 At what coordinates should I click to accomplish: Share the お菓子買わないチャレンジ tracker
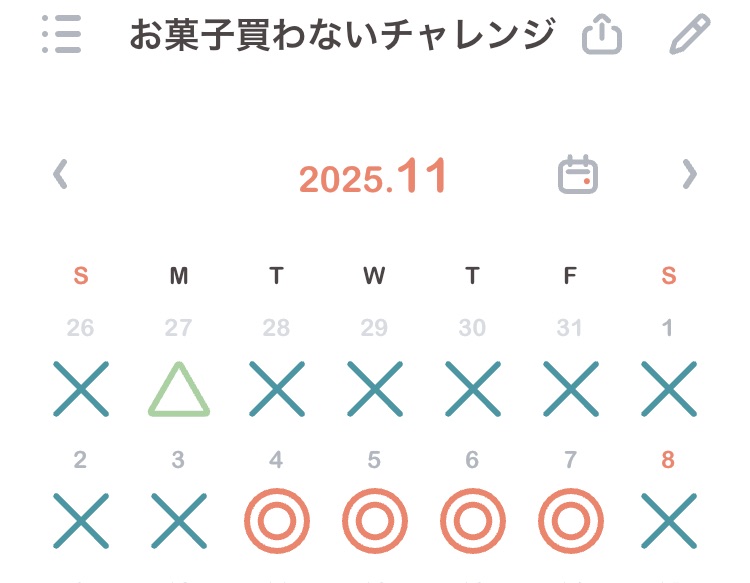point(601,36)
